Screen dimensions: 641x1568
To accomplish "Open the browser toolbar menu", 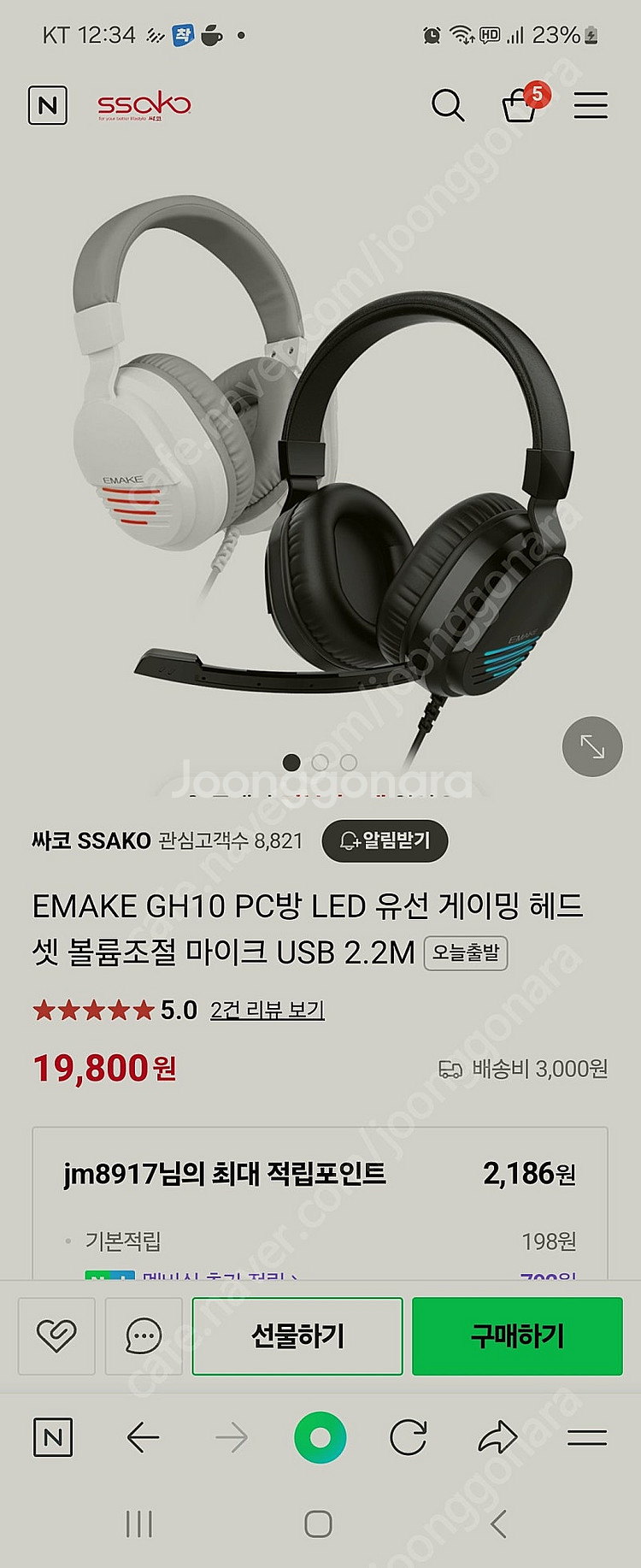I will tap(587, 1438).
